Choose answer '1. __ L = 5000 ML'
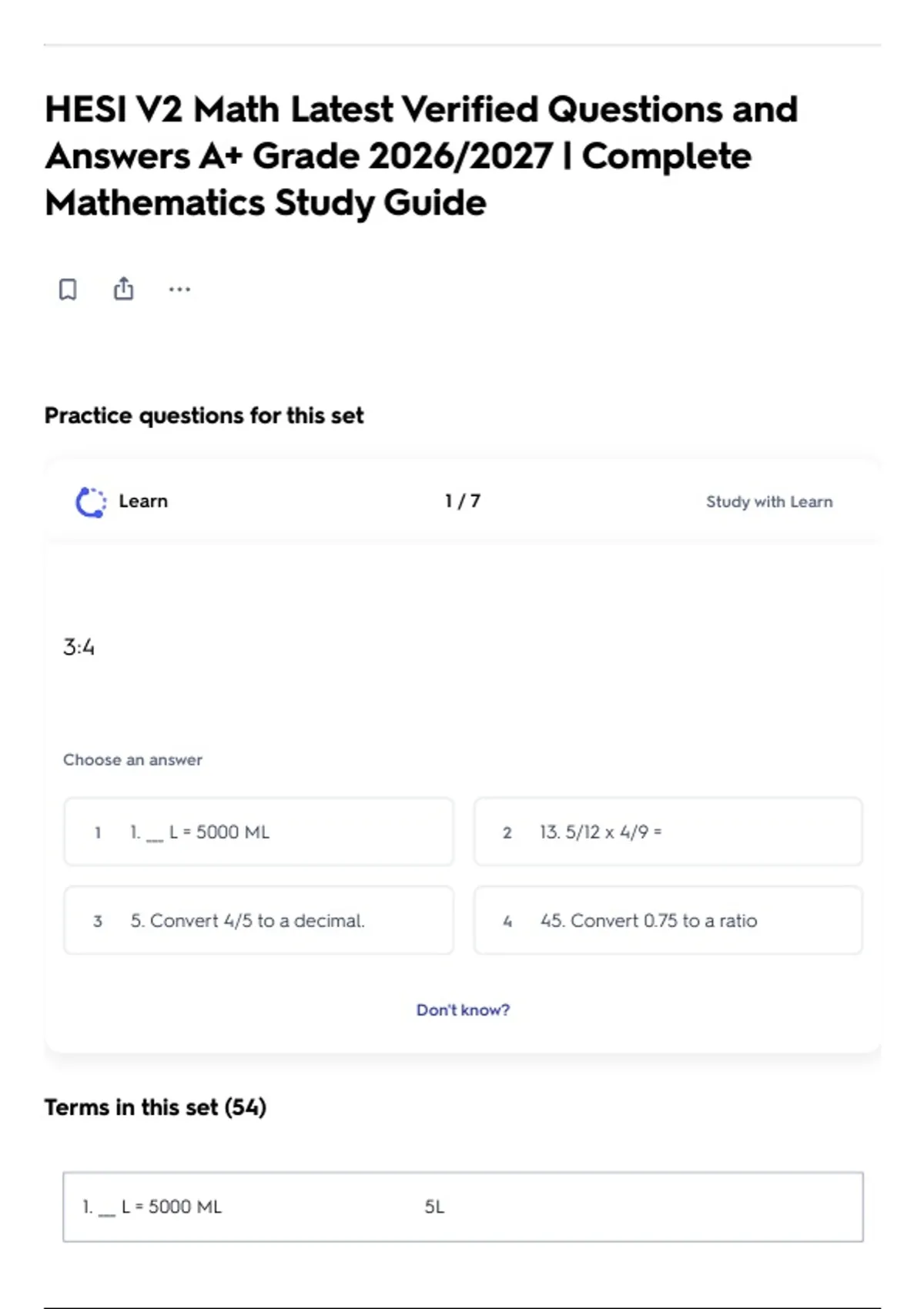 [x=259, y=832]
